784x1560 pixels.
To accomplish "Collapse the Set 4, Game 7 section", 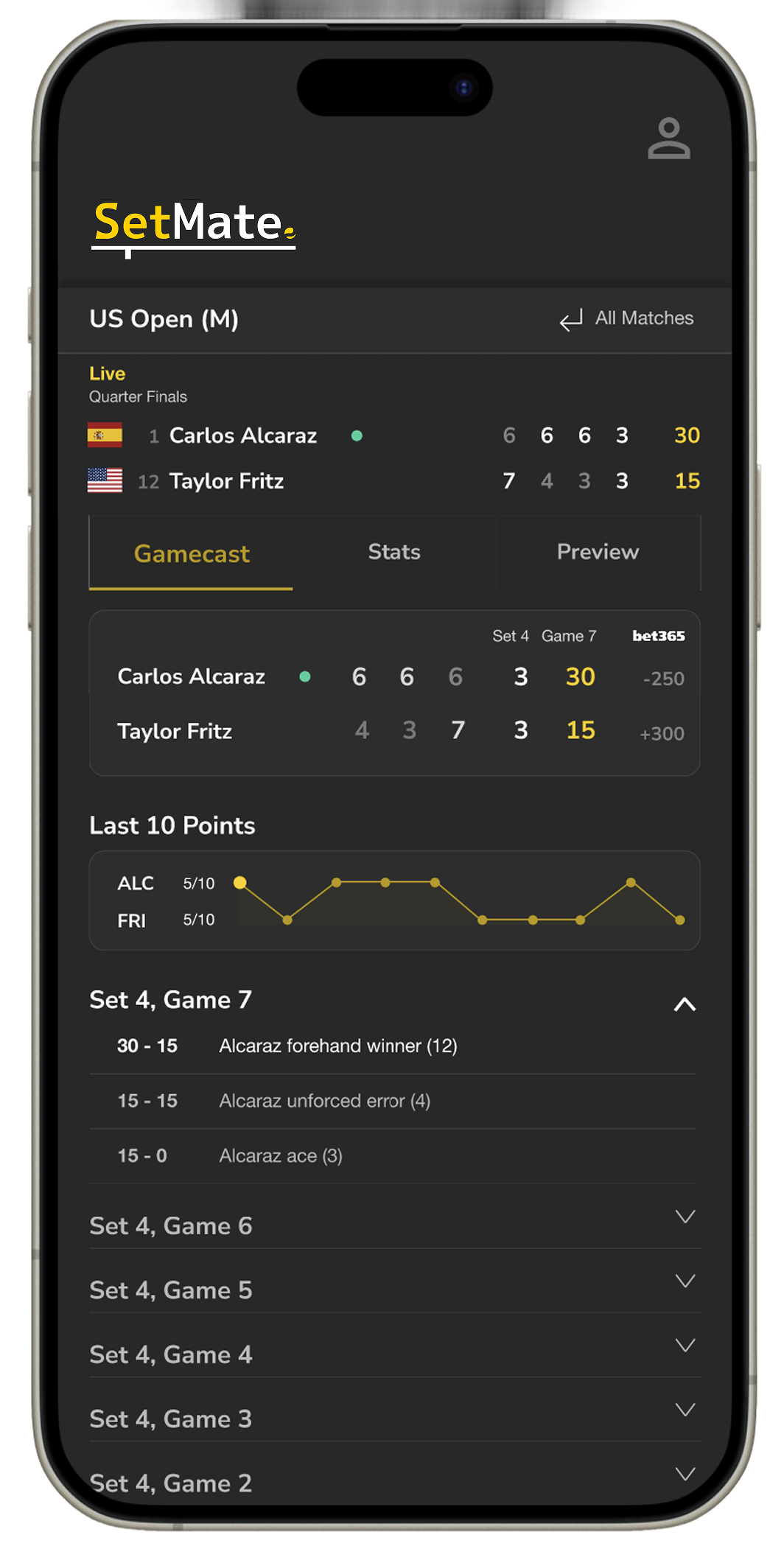I will coord(685,1004).
